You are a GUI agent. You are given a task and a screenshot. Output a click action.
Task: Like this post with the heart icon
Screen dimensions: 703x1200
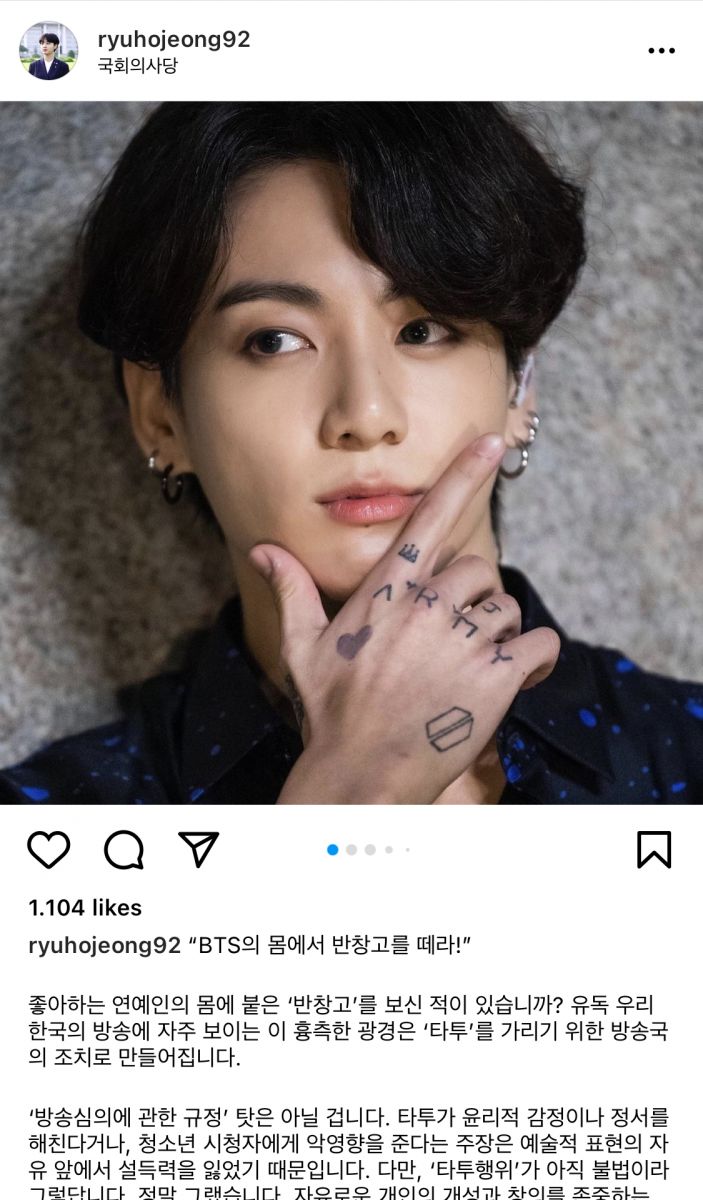(48, 850)
